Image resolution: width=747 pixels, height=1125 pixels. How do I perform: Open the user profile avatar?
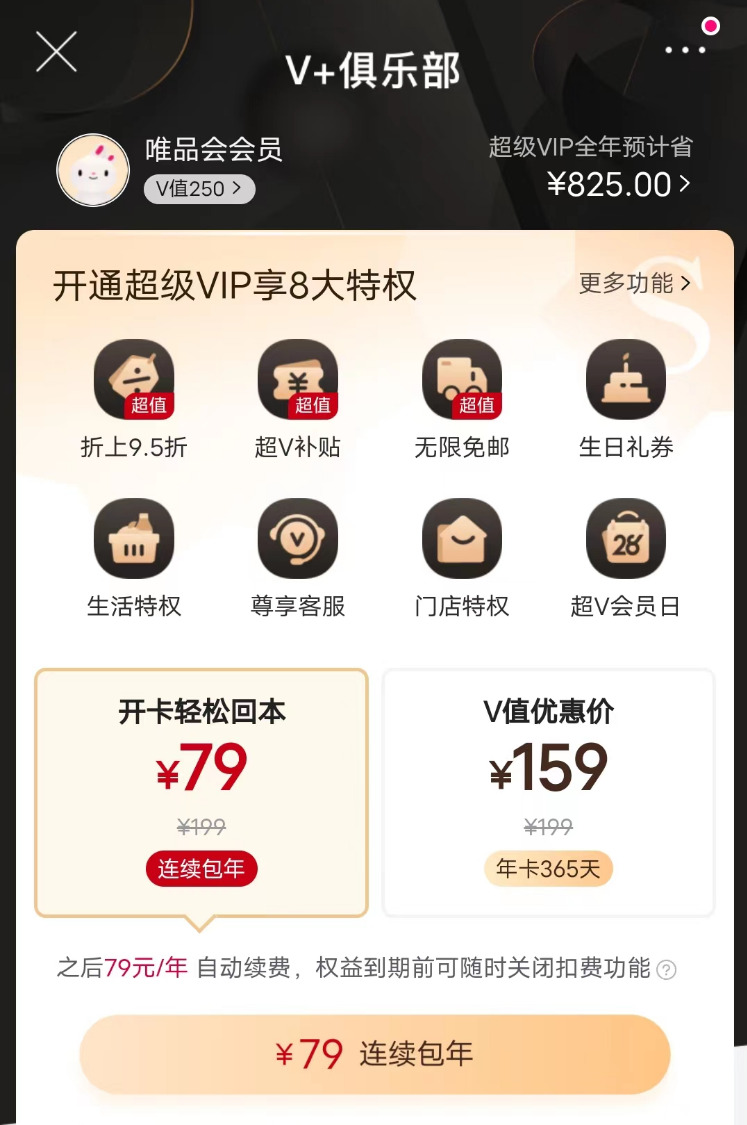(93, 170)
